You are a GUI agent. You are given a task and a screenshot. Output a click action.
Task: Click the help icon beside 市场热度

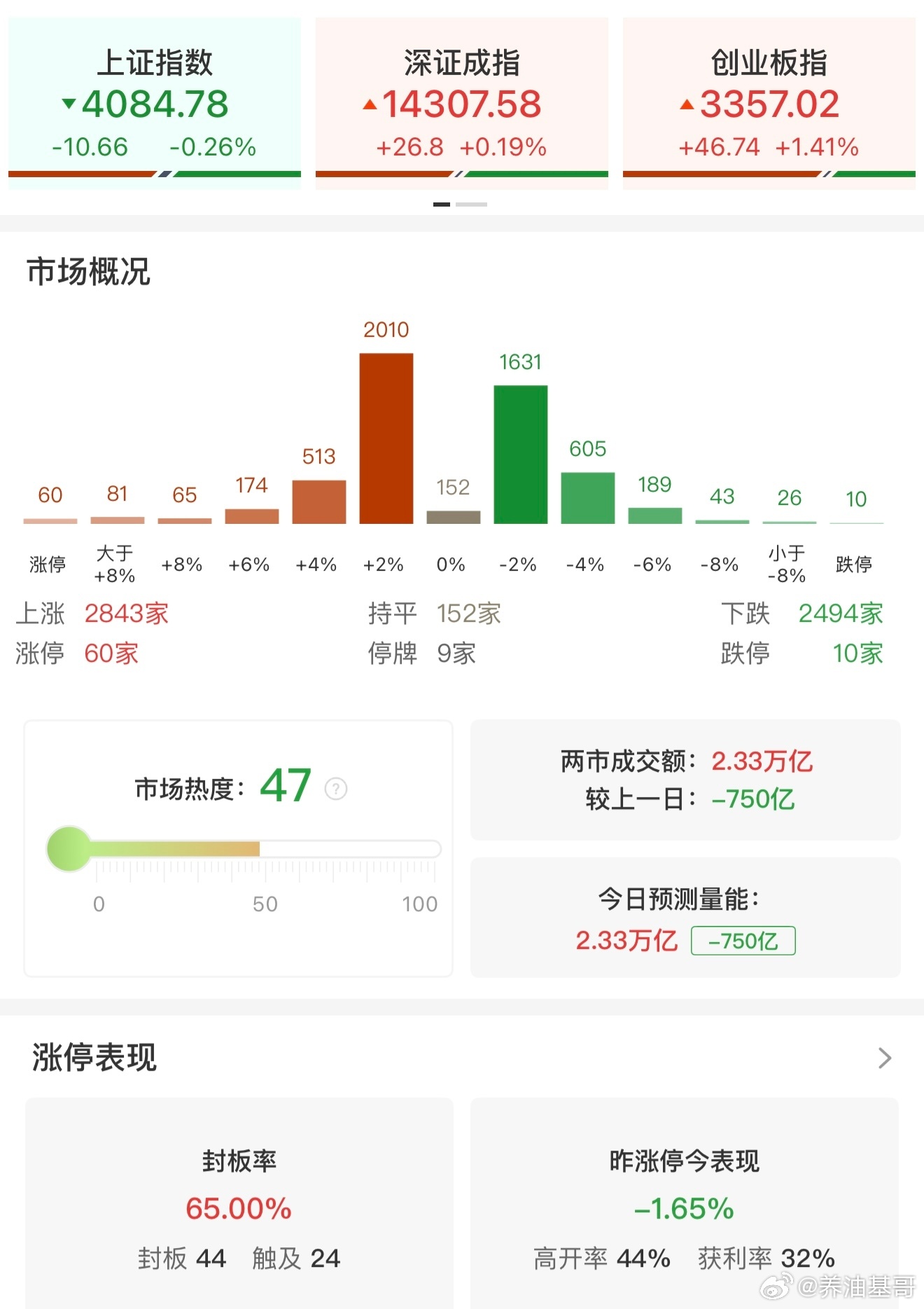[335, 789]
